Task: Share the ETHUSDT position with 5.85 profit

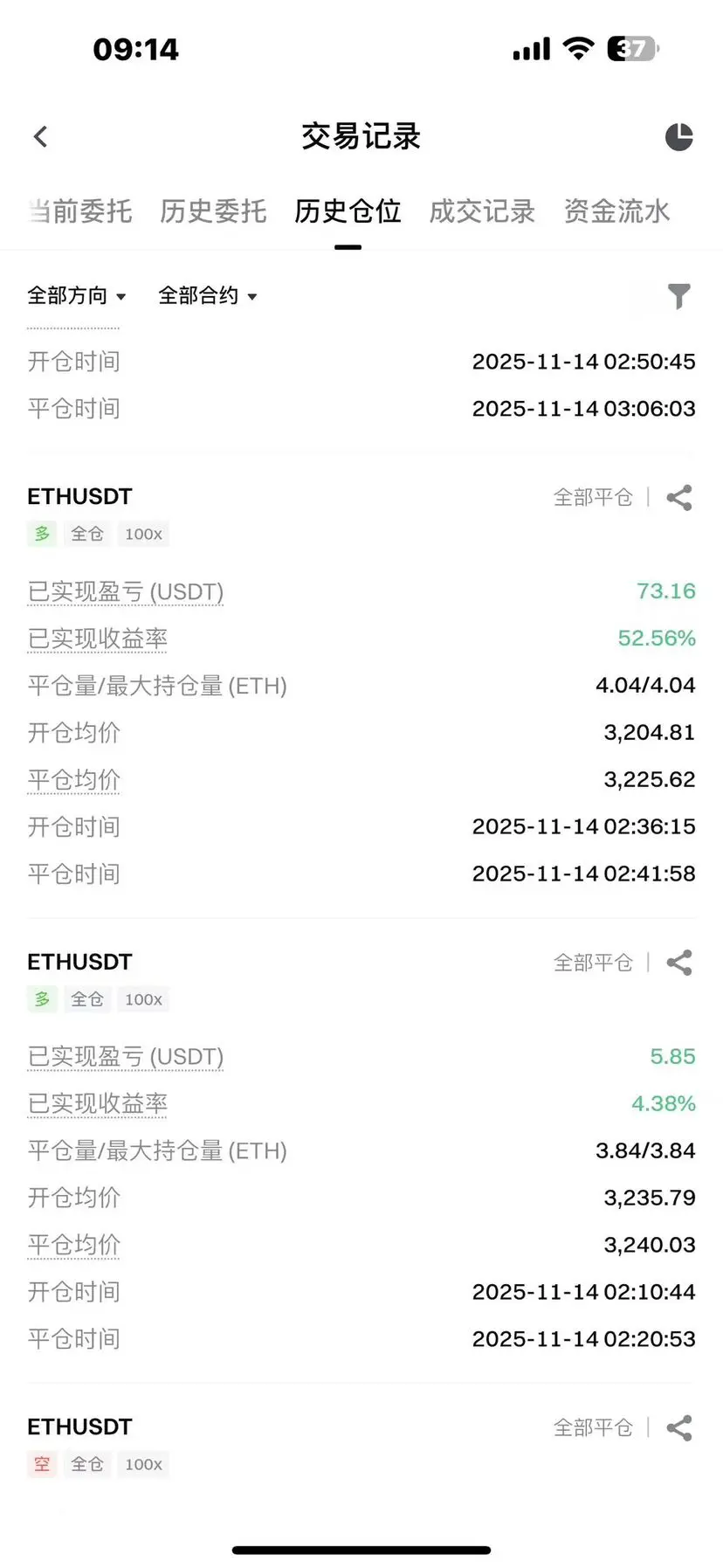Action: point(679,963)
